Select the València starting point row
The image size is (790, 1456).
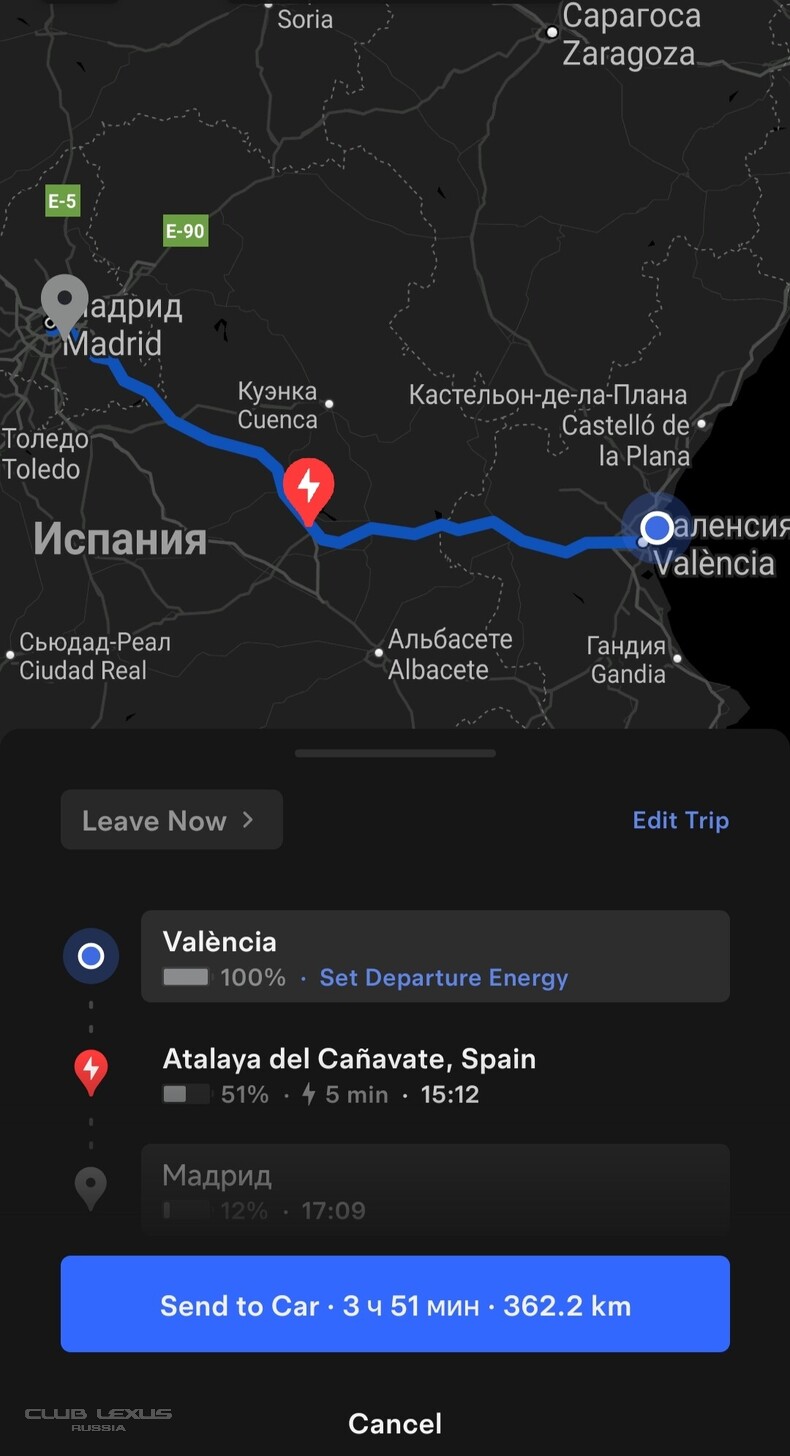coord(435,956)
